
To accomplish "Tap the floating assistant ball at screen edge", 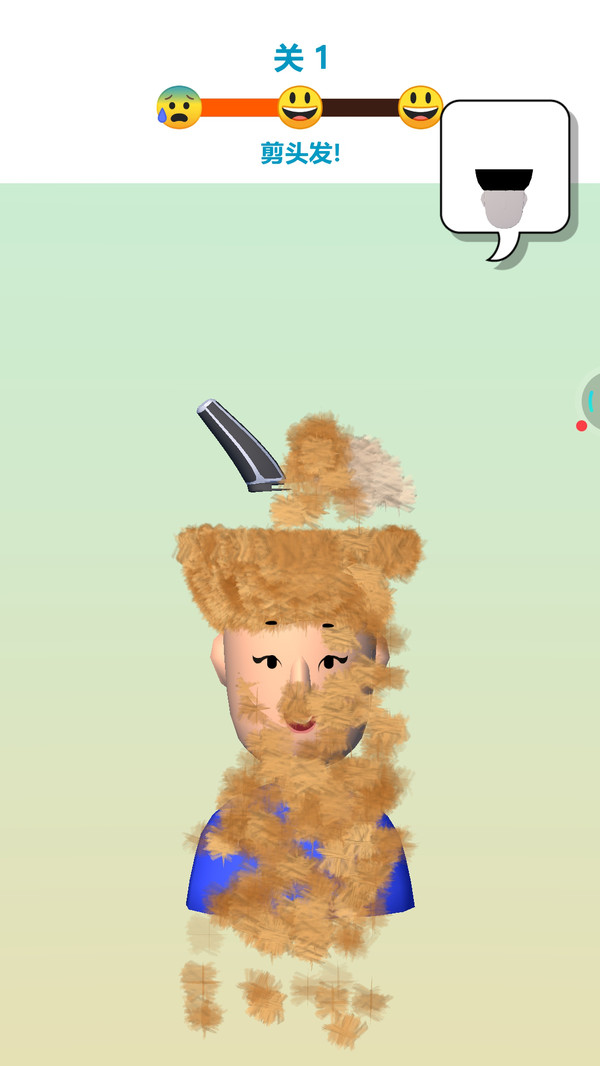I will [x=592, y=402].
